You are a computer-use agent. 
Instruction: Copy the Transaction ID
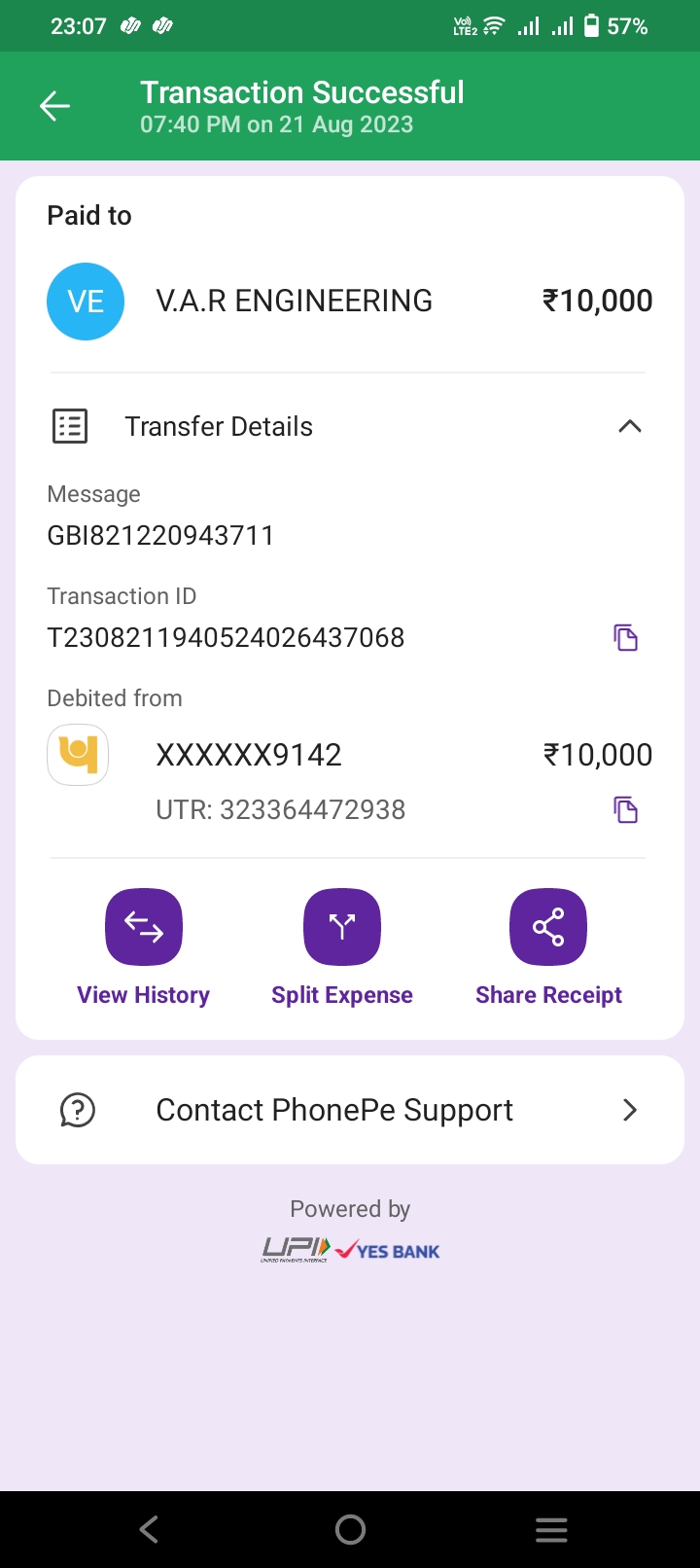[x=625, y=638]
